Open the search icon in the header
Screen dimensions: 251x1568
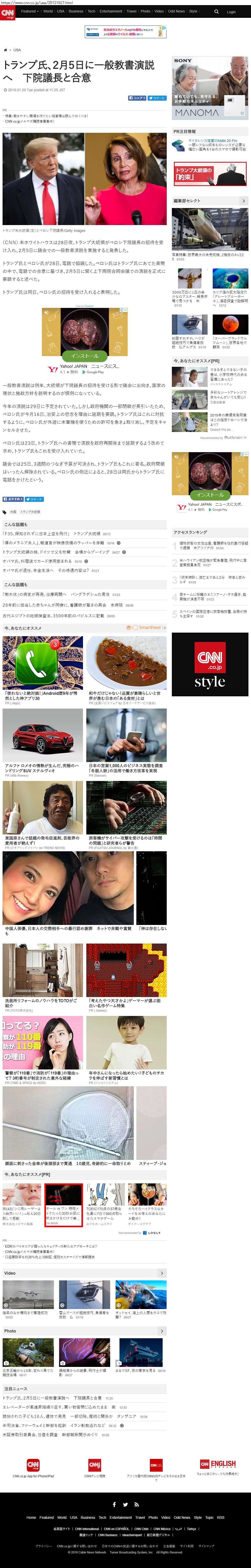(x=216, y=11)
